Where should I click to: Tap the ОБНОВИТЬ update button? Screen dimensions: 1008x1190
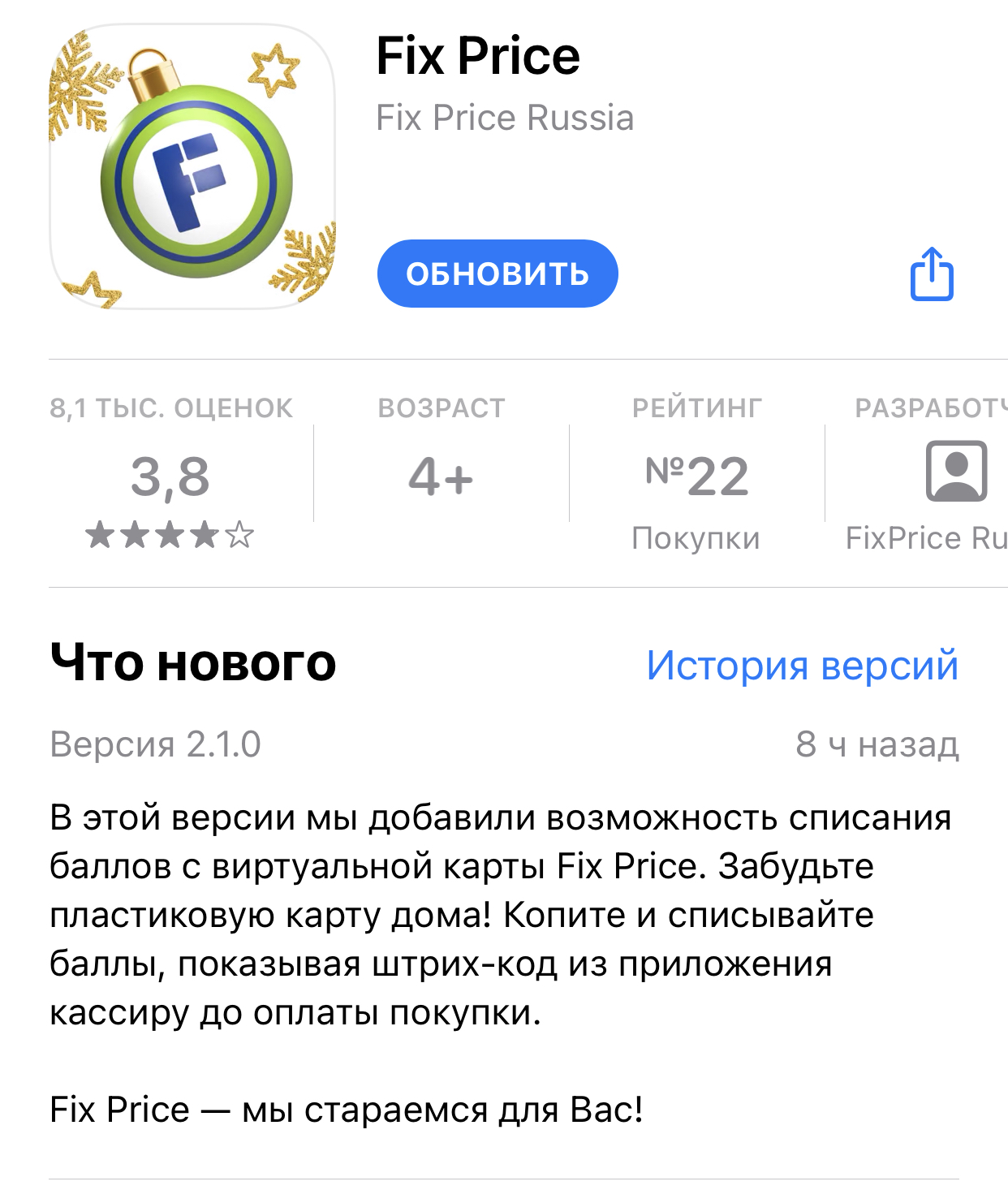pyautogui.click(x=498, y=274)
